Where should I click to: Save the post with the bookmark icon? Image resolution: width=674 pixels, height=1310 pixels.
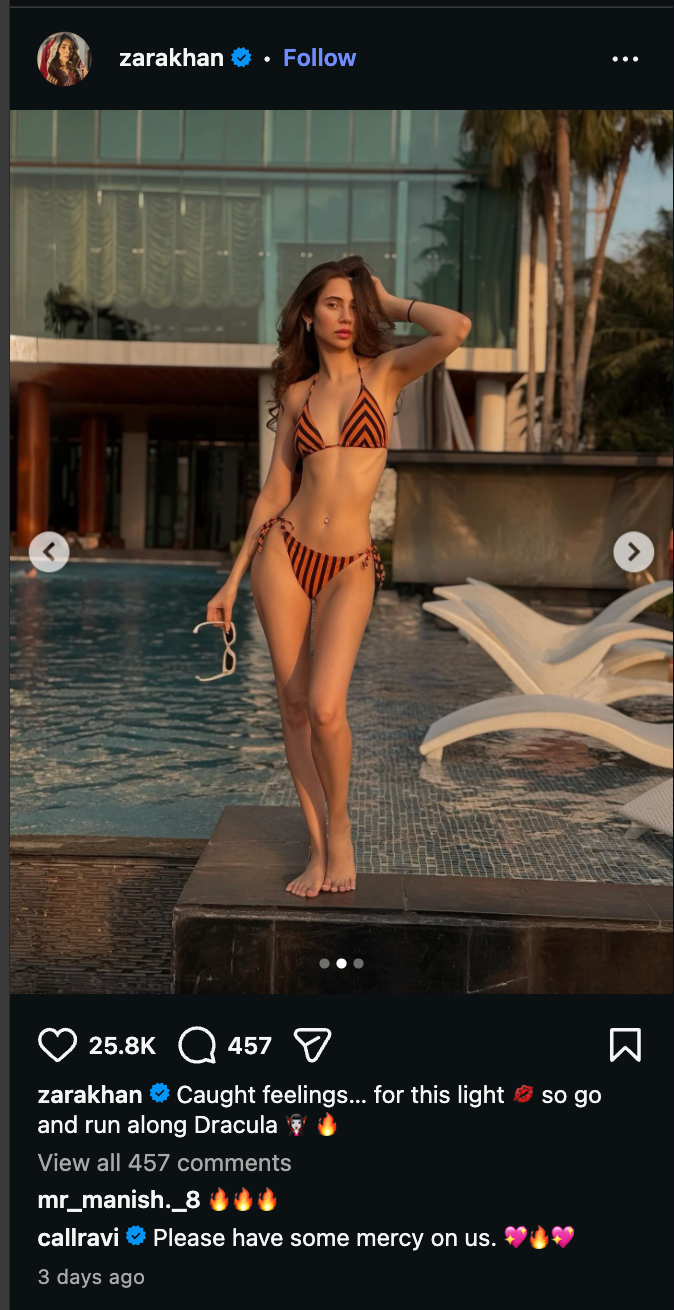625,1045
